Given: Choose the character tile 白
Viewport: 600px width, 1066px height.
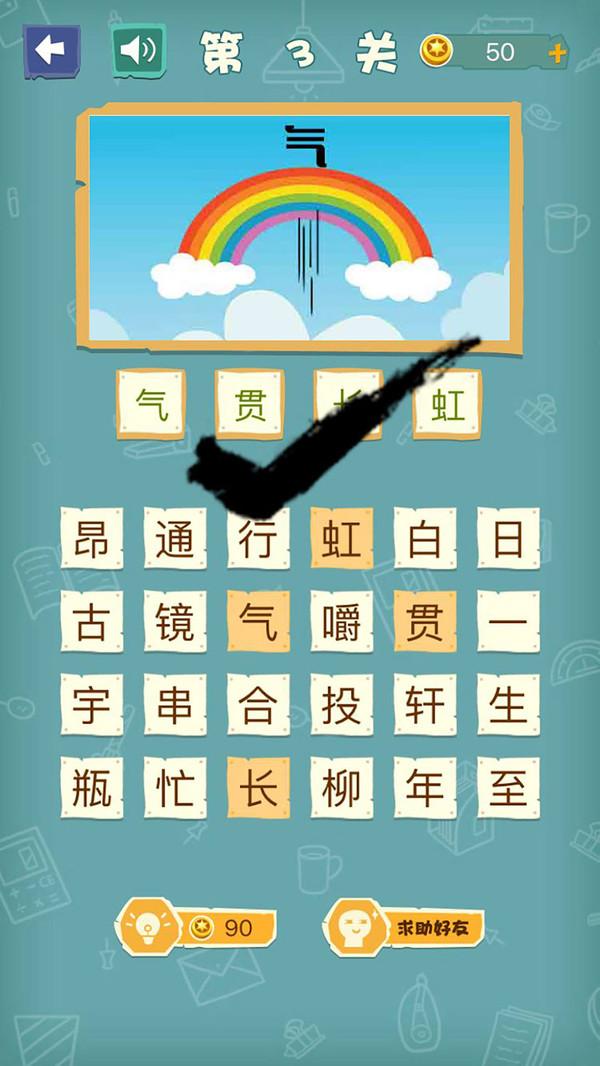Looking at the screenshot, I should point(424,539).
